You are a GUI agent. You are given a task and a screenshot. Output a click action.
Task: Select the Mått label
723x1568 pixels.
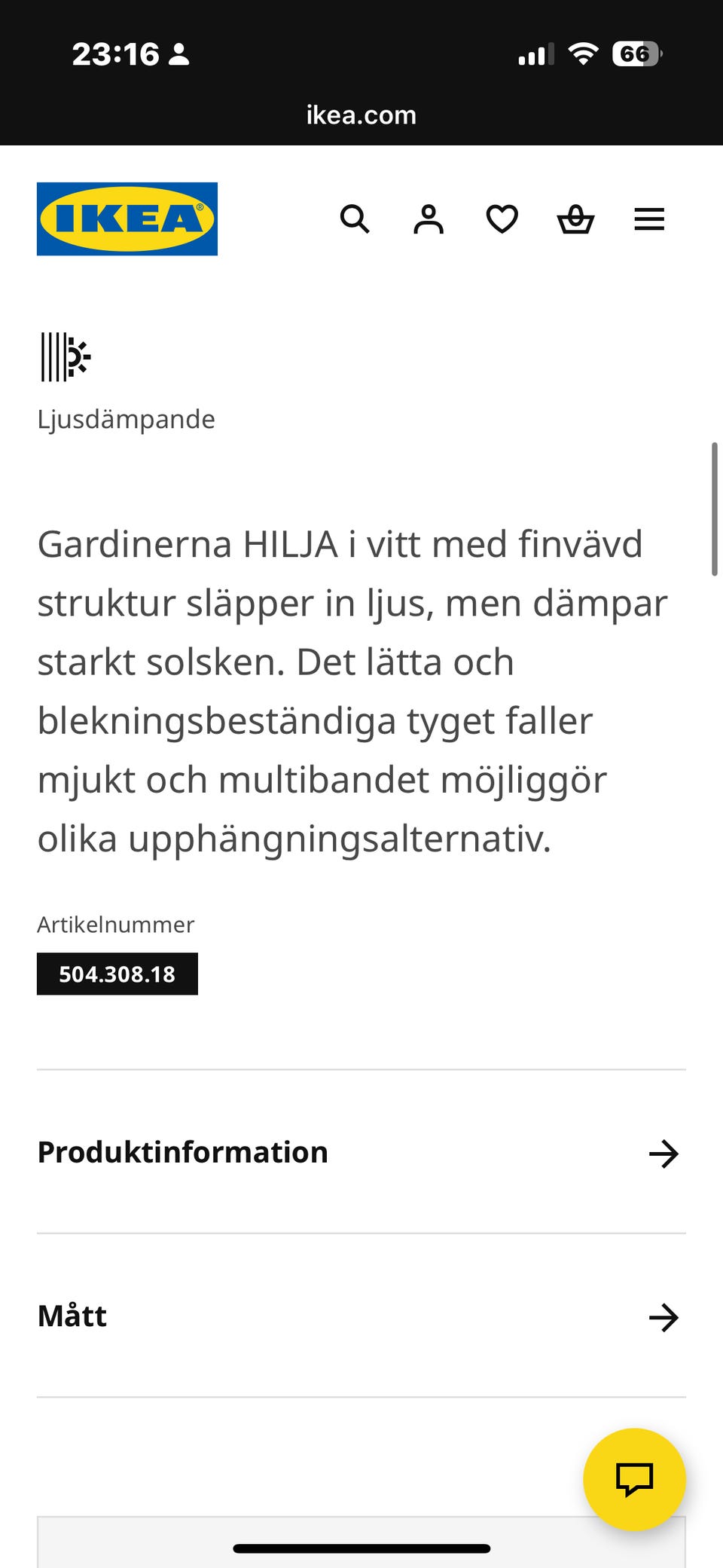pyautogui.click(x=72, y=1316)
